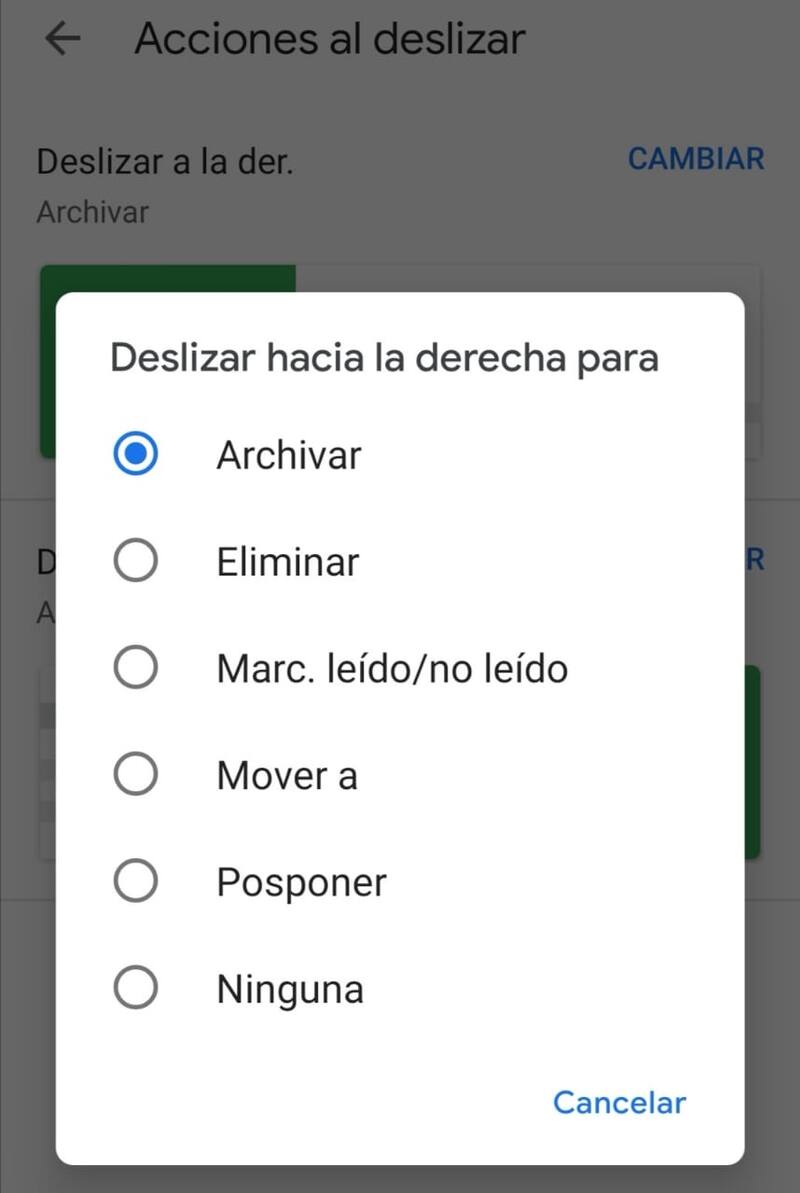Choose Posponer for right swipe
The height and width of the screenshot is (1193, 800).
coord(135,882)
